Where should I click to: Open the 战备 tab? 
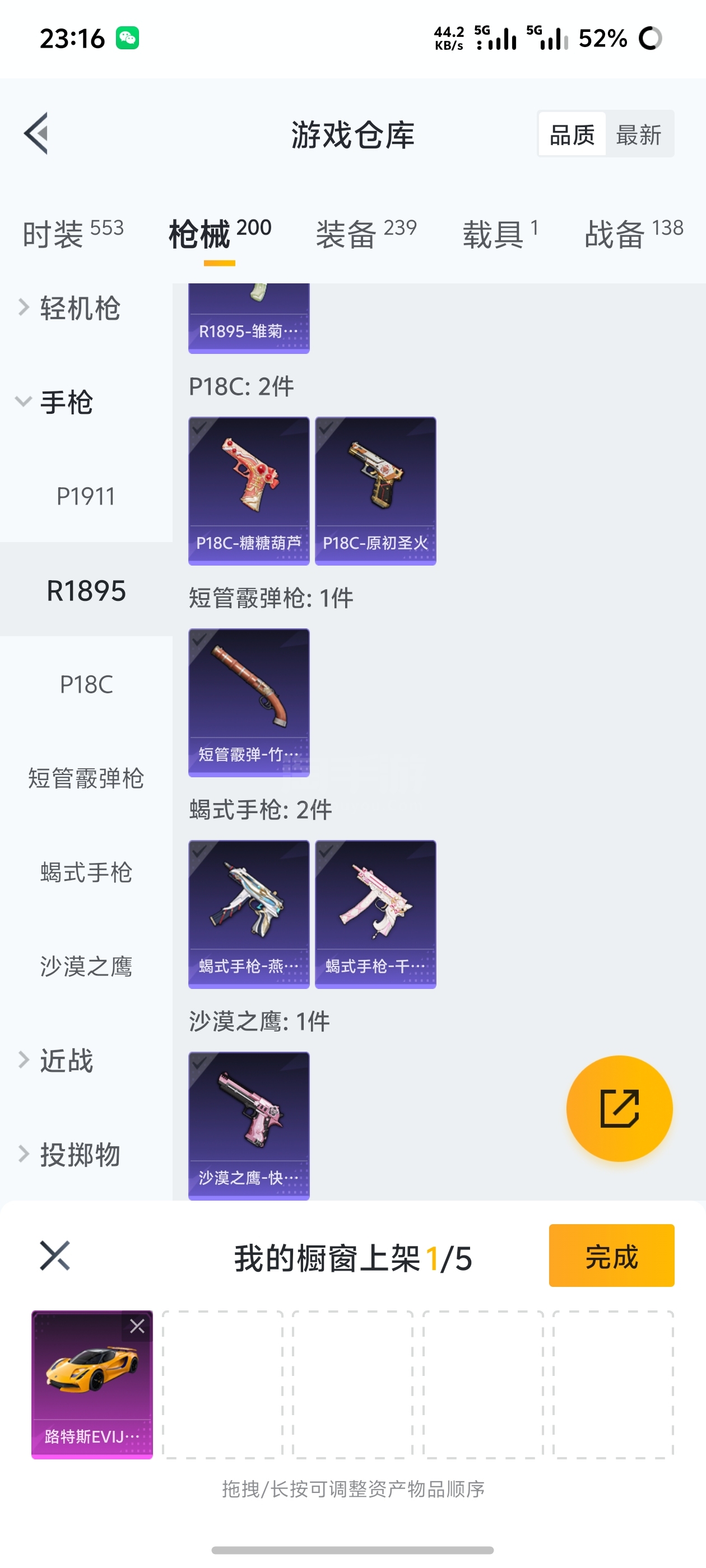click(x=633, y=234)
